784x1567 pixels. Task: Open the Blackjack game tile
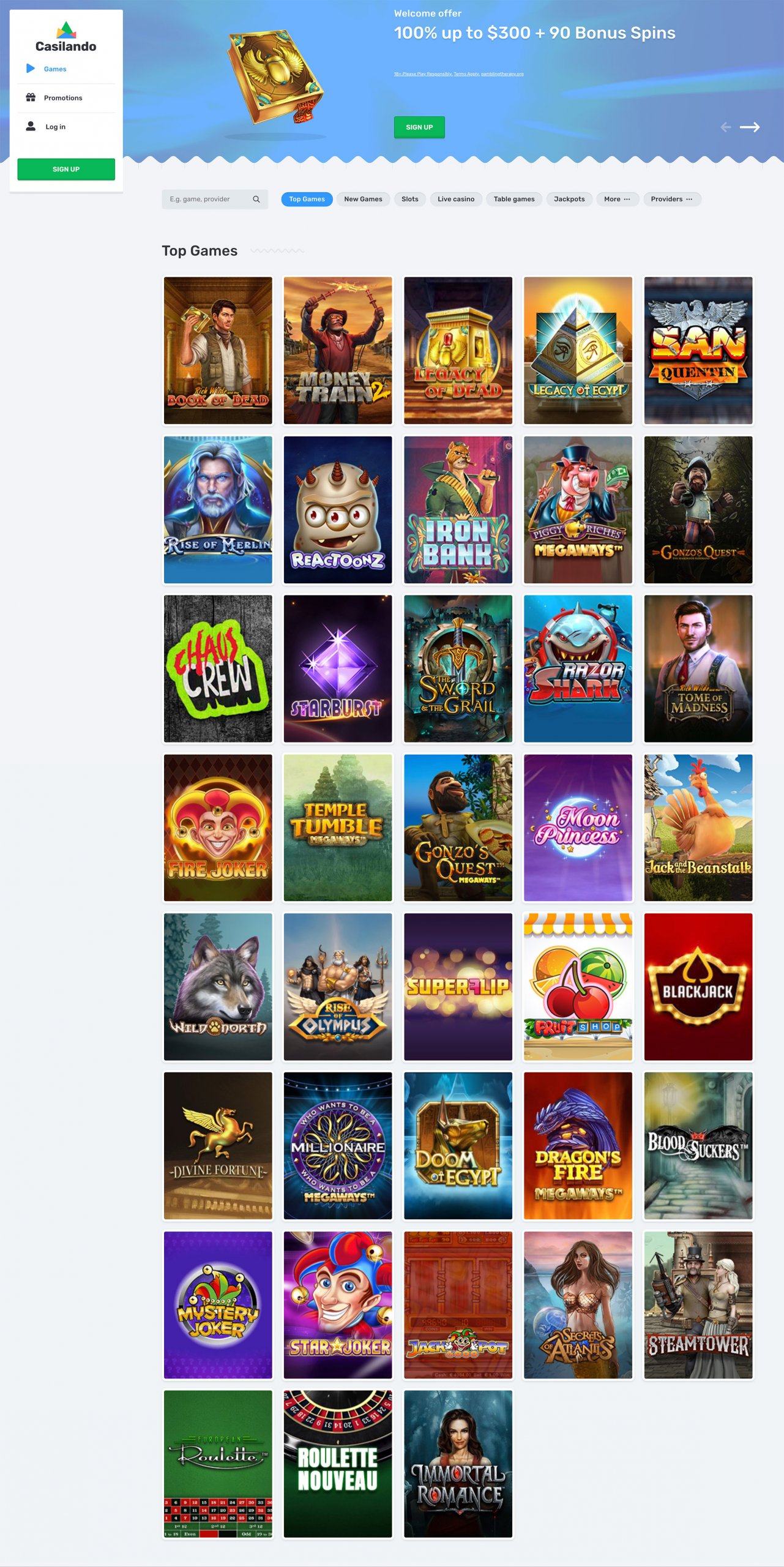tap(698, 987)
